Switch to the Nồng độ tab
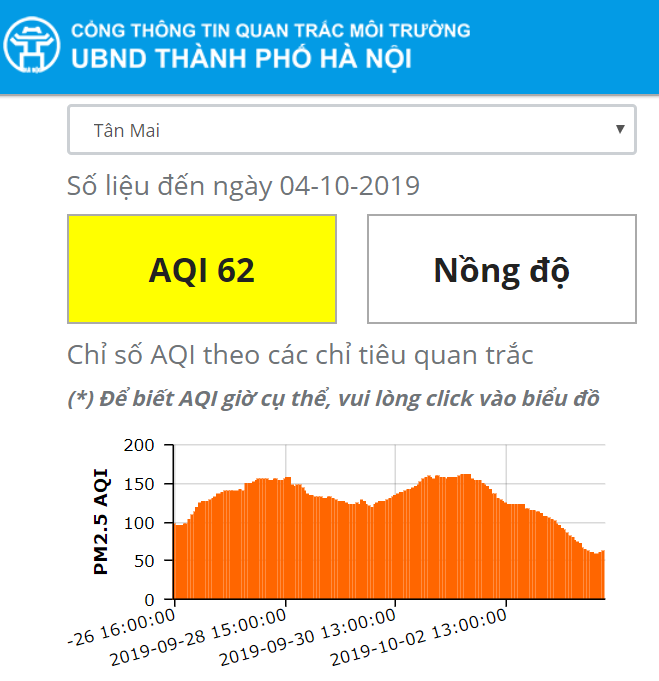659x681 pixels. pos(502,269)
